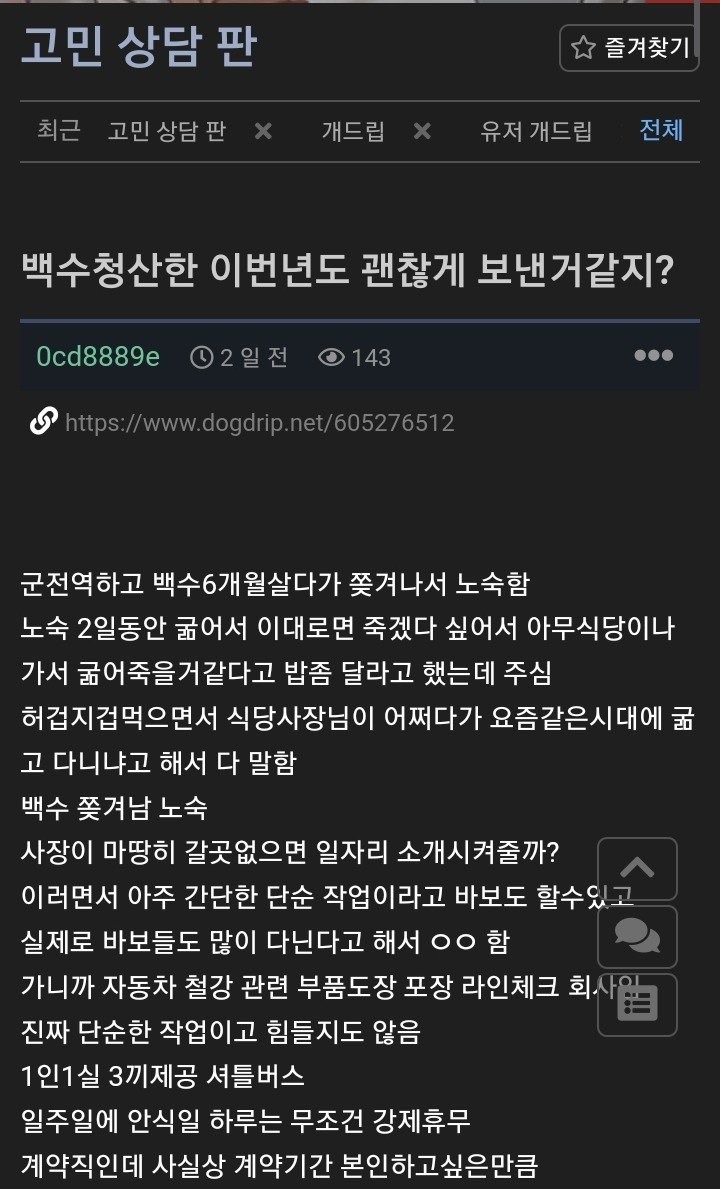
Task: Remove 개드립 from recent boards
Action: (x=422, y=132)
